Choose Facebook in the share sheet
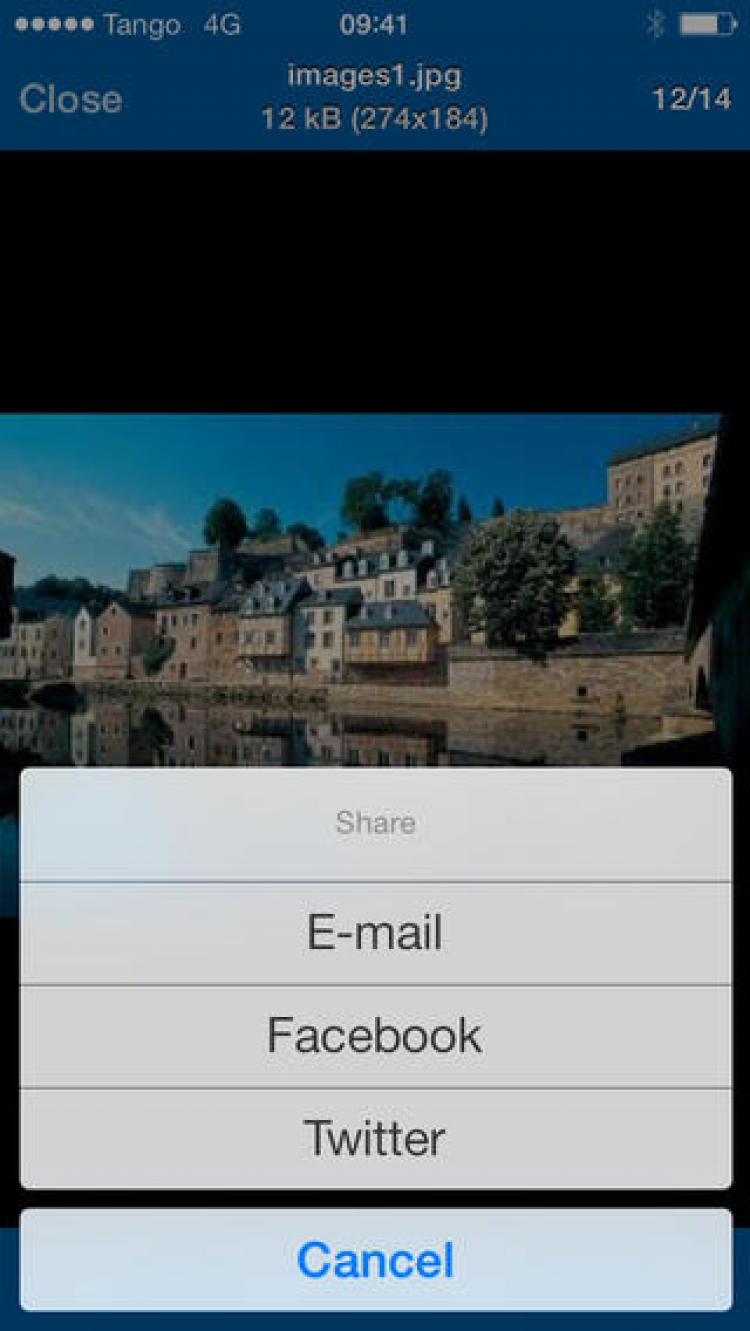Viewport: 750px width, 1331px height. click(x=375, y=1036)
